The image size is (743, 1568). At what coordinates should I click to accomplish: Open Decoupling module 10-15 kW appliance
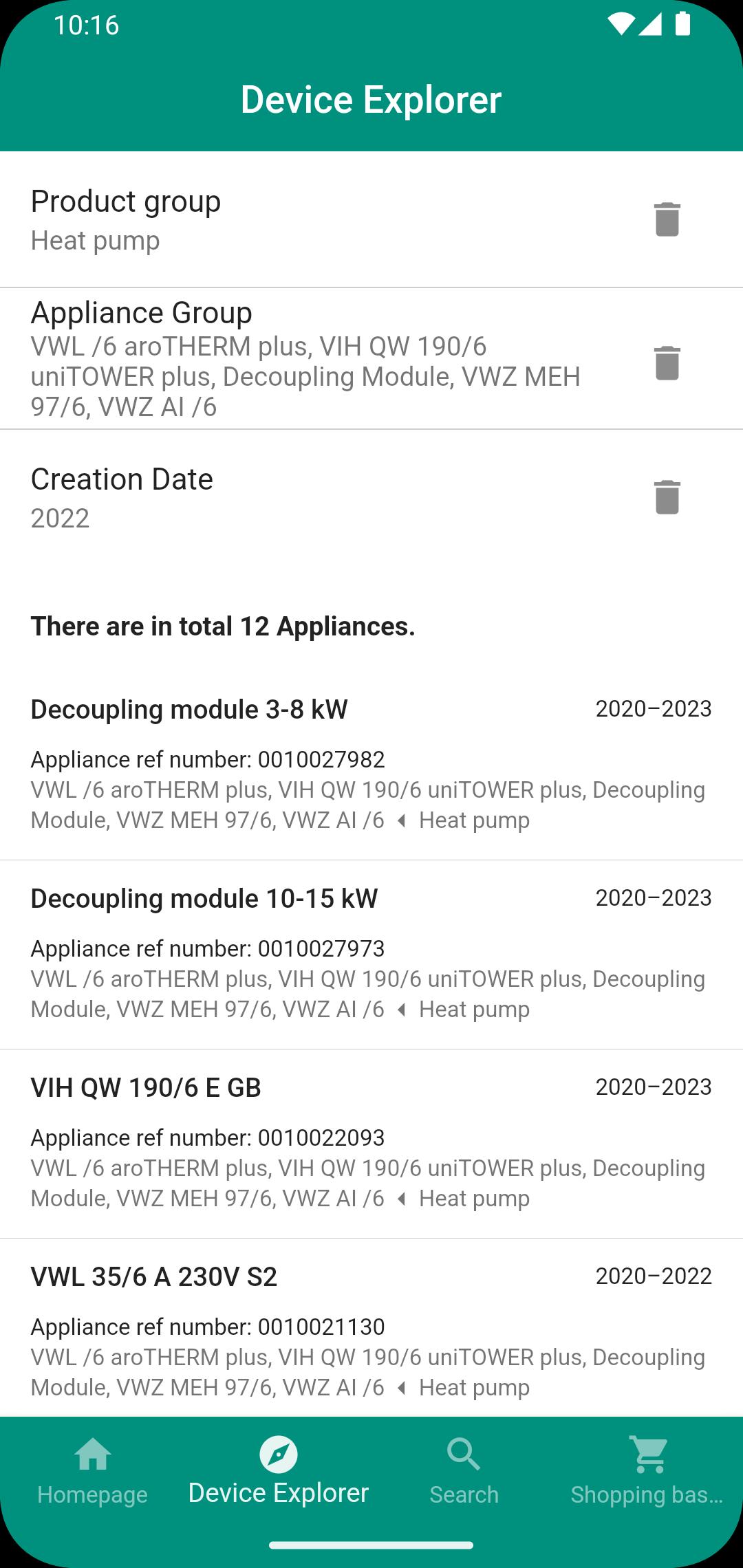pyautogui.click(x=371, y=955)
